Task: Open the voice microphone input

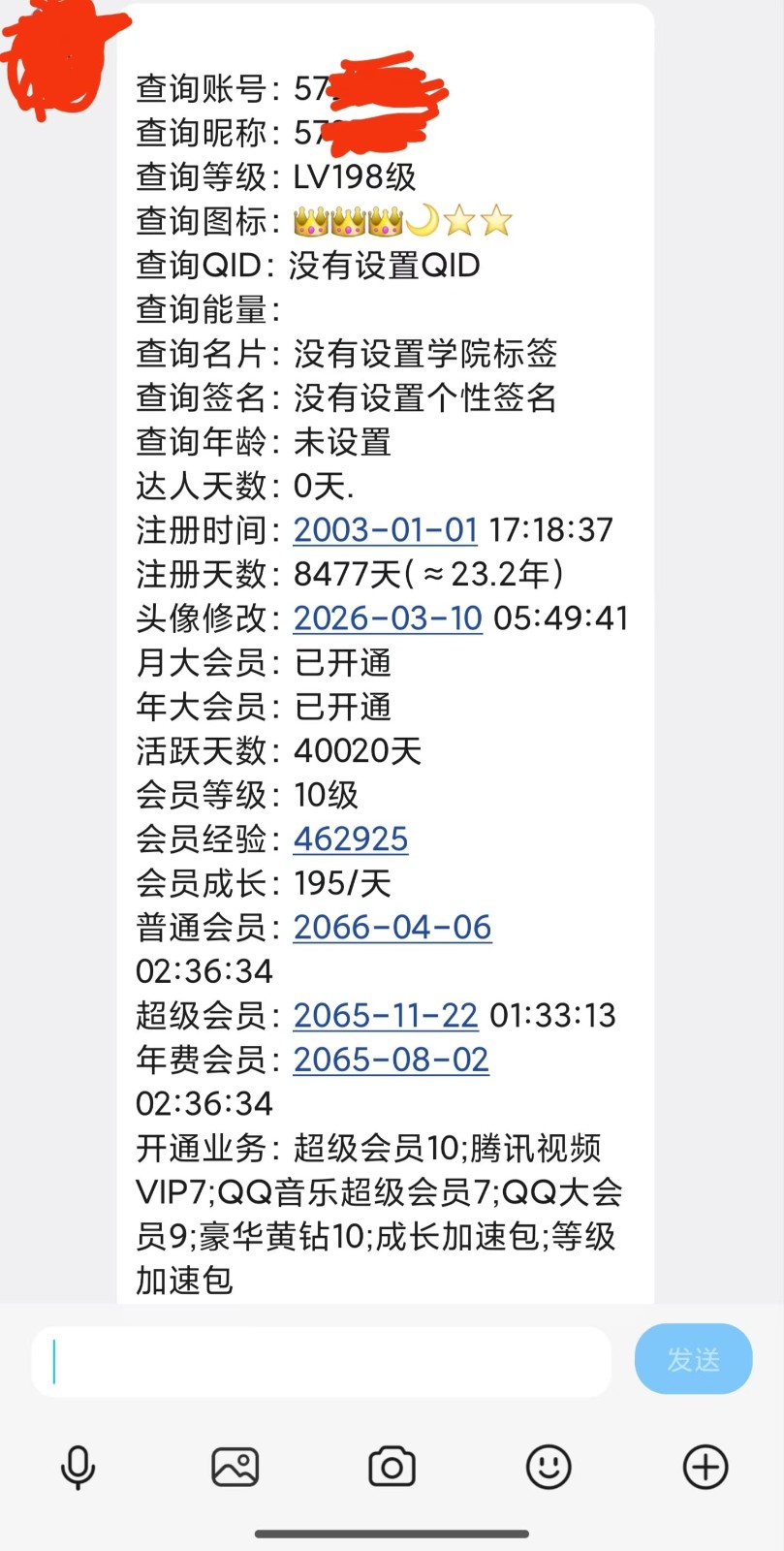Action: tap(78, 1467)
